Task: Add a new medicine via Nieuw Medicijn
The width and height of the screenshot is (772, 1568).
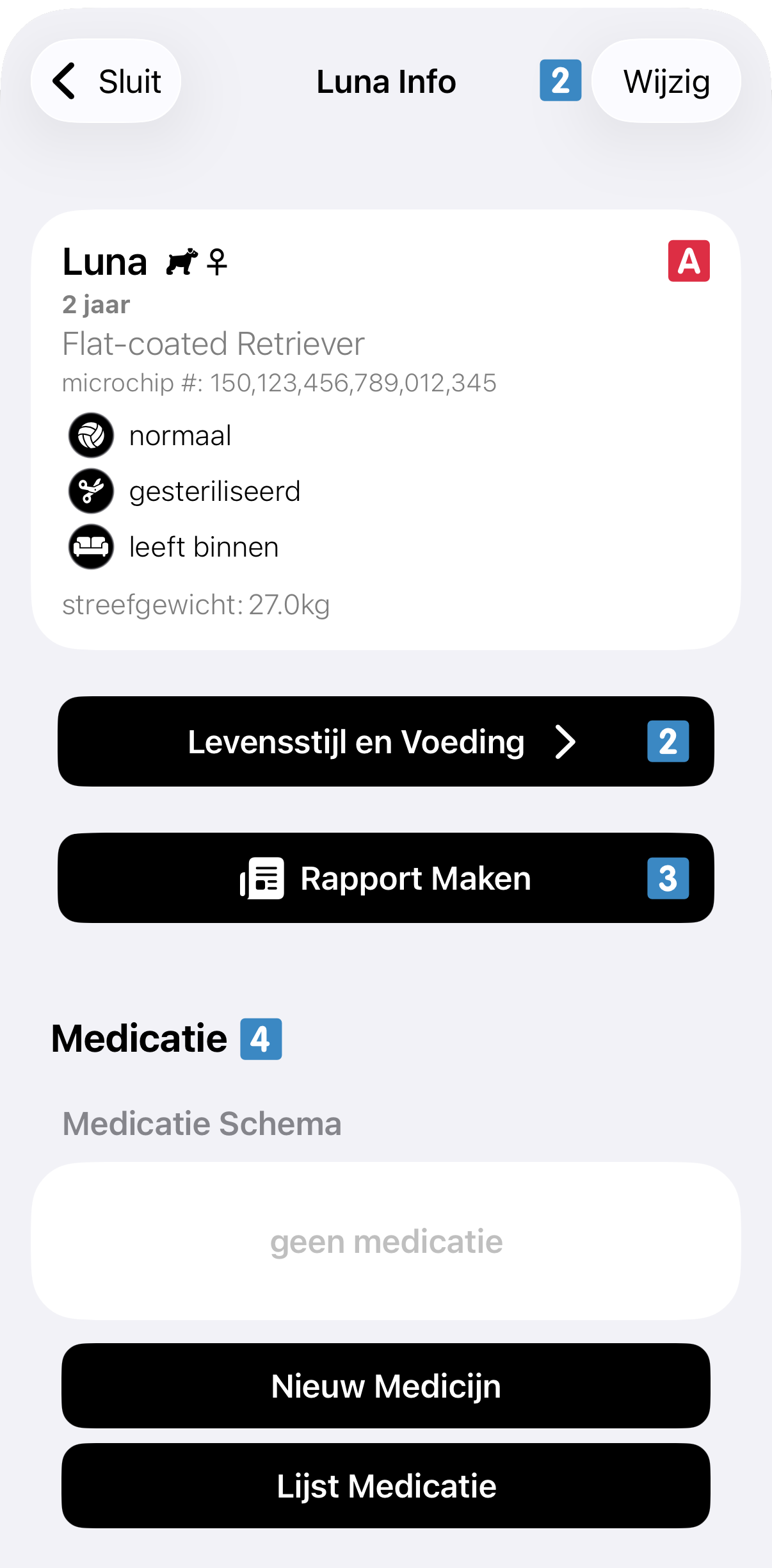Action: [385, 1386]
